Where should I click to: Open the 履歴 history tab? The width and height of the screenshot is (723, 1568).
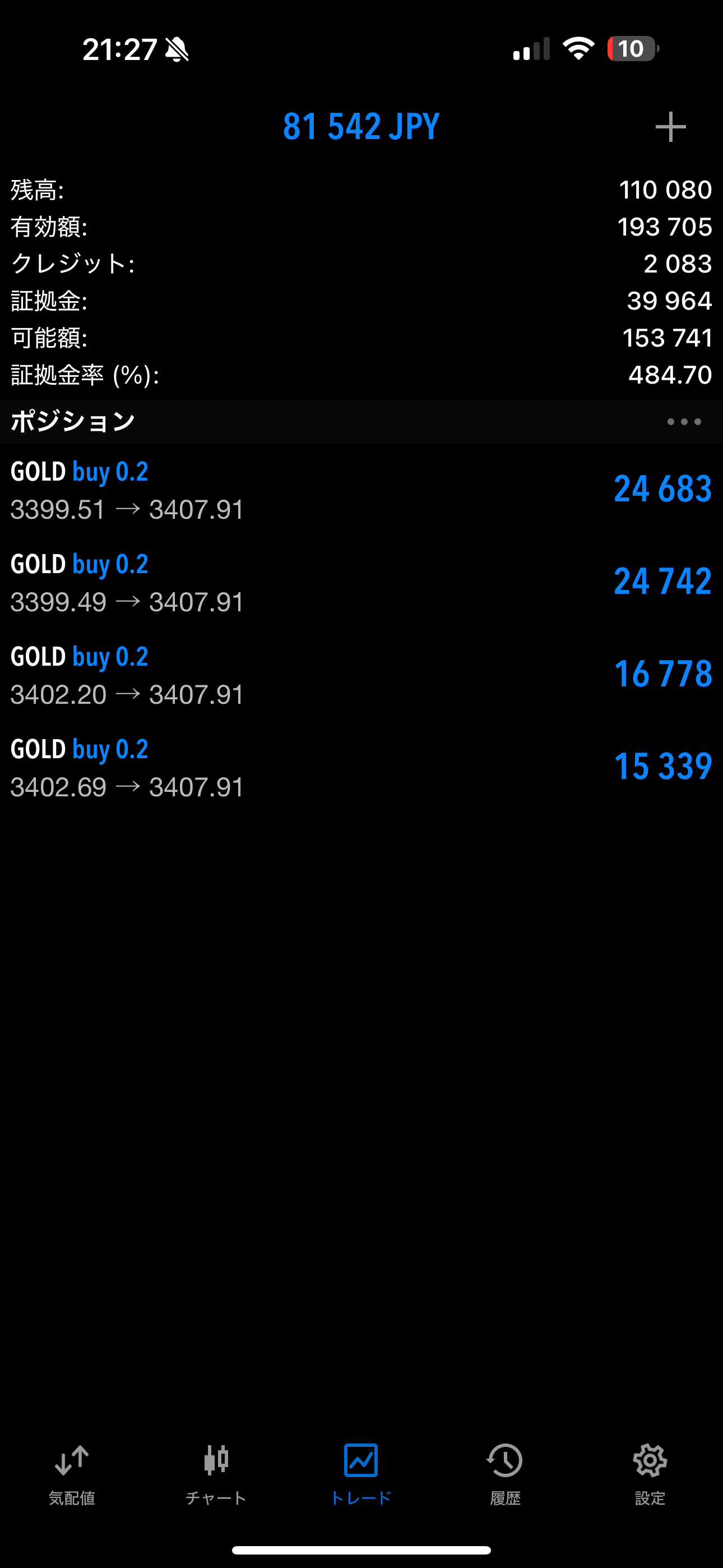(505, 1474)
